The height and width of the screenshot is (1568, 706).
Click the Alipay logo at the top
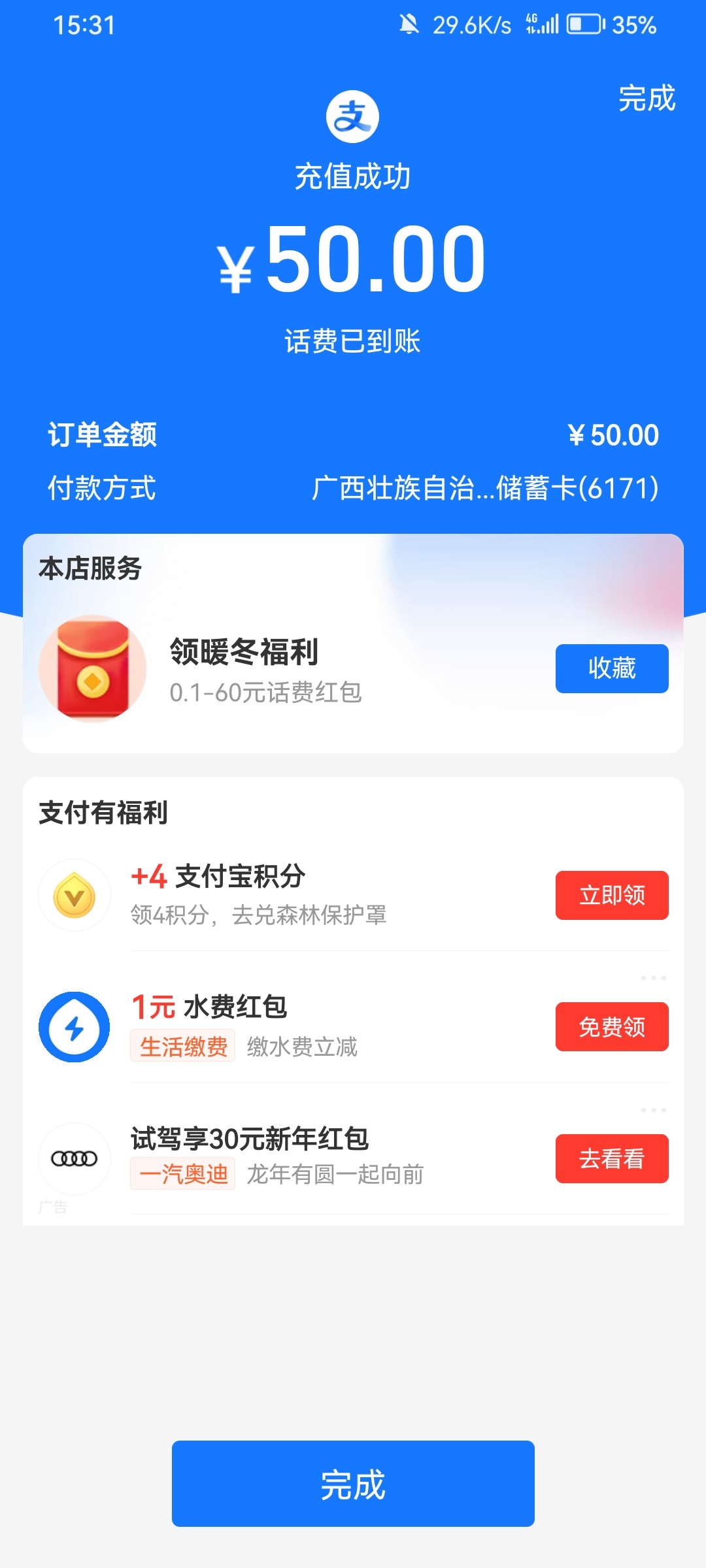click(x=353, y=118)
